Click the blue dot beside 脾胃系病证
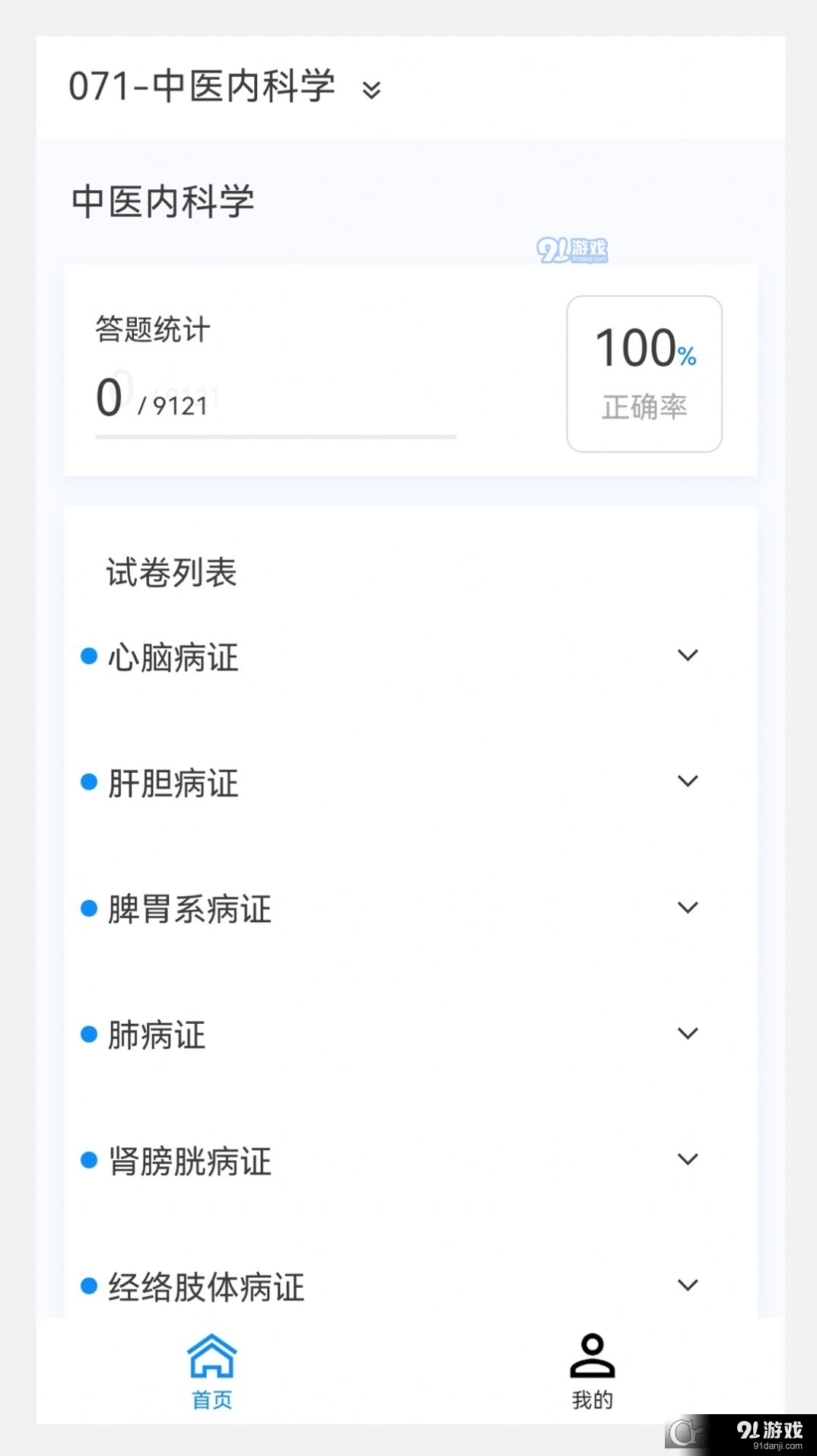The height and width of the screenshot is (1456, 817). tap(88, 908)
